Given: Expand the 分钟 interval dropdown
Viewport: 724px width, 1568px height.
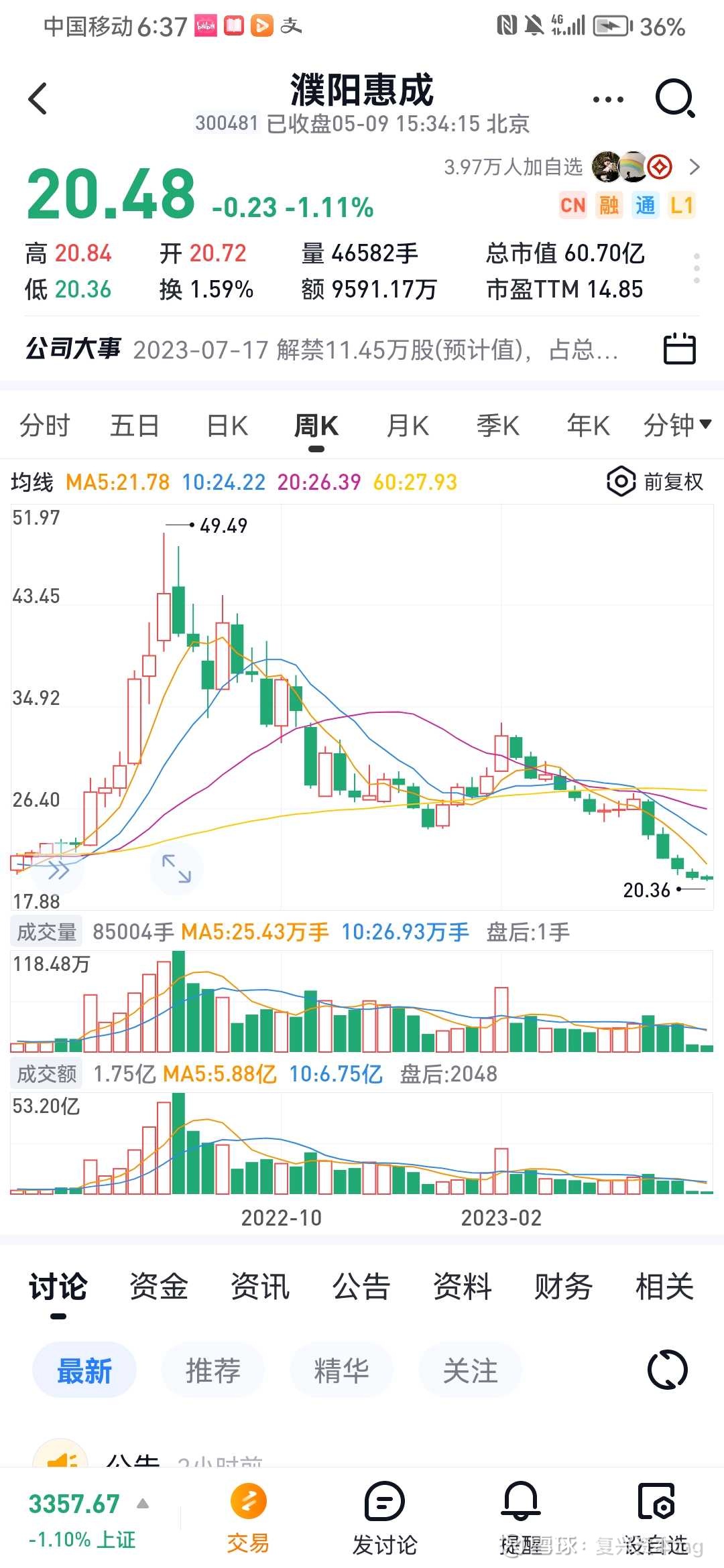Looking at the screenshot, I should 677,425.
